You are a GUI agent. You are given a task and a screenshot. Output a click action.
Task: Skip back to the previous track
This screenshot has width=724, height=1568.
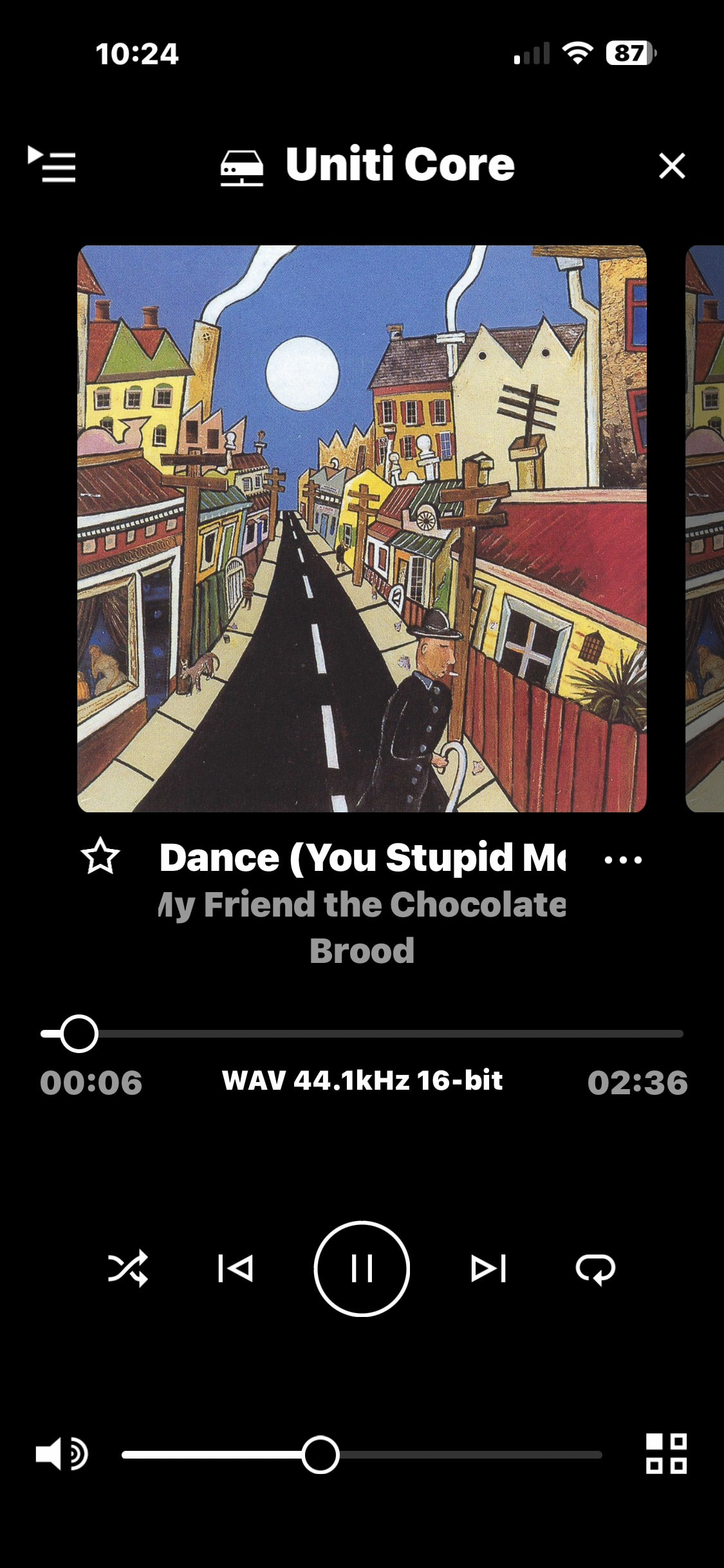click(x=235, y=1269)
